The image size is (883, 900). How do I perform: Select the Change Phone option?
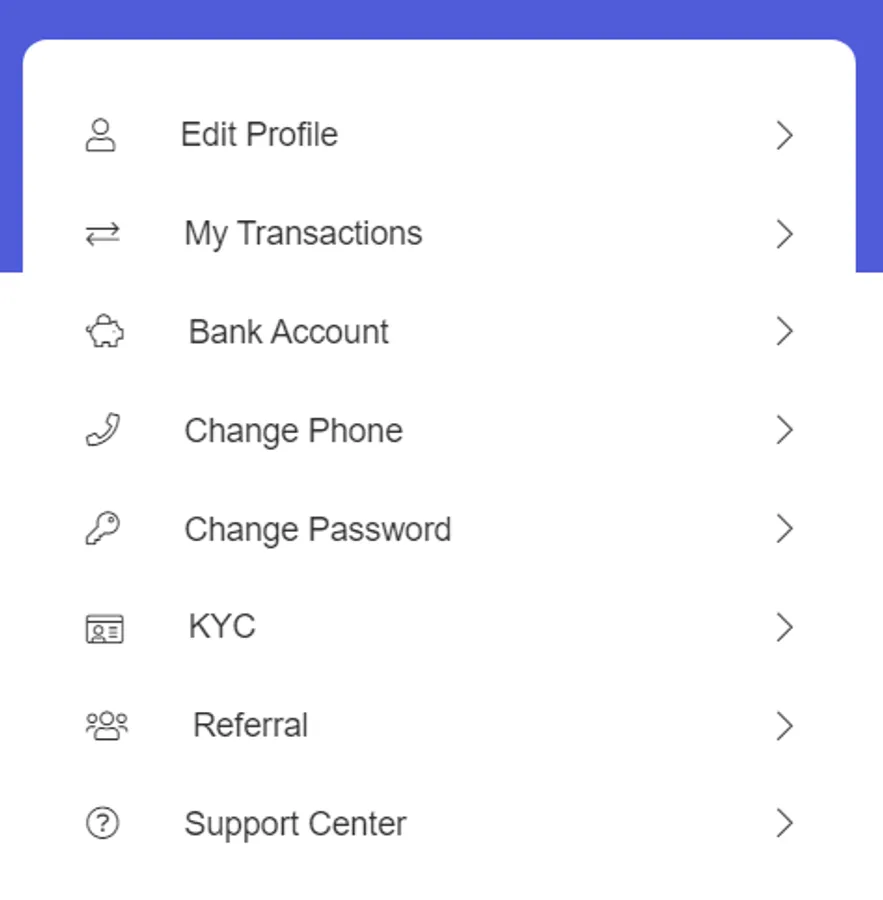click(293, 431)
